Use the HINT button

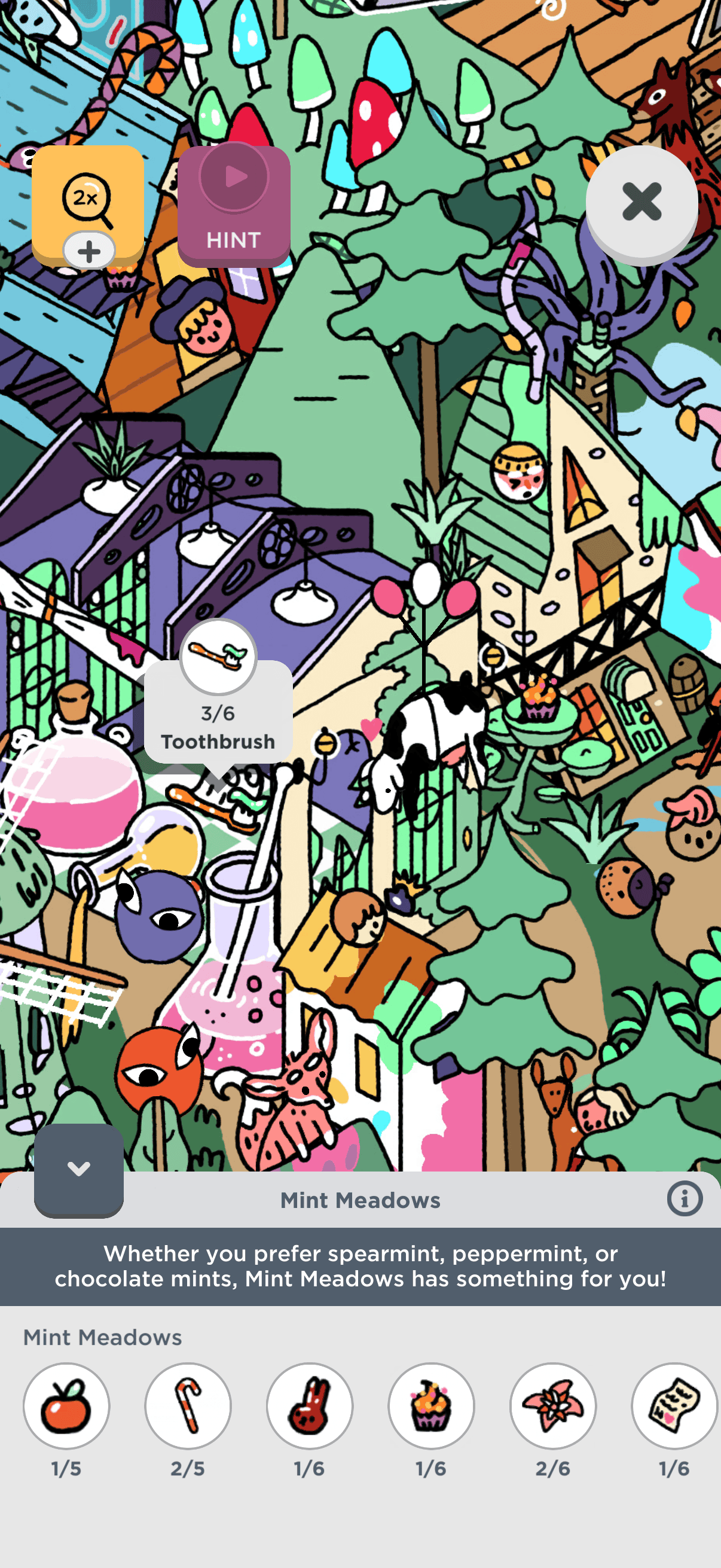234,206
